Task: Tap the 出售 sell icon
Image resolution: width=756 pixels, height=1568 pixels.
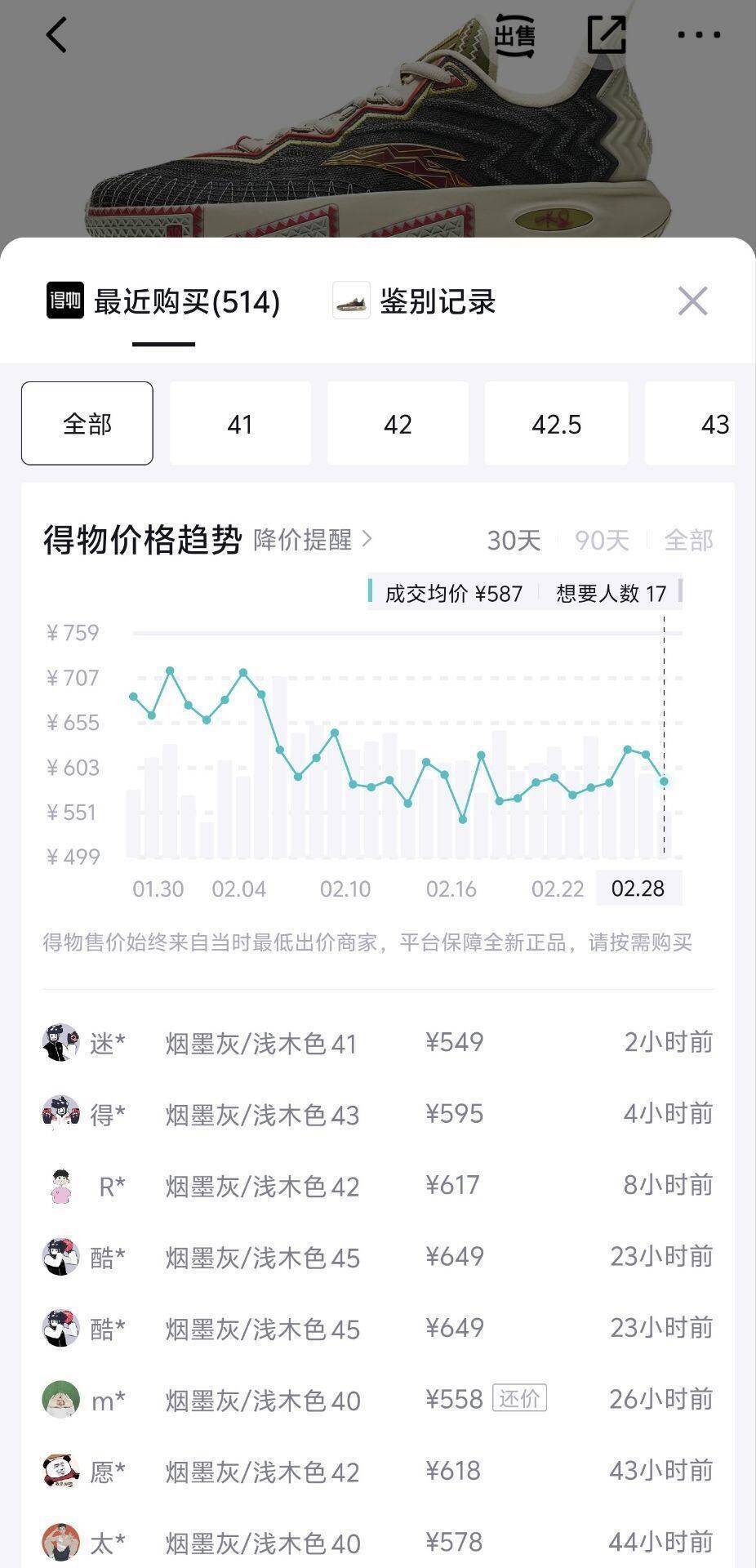Action: (515, 36)
